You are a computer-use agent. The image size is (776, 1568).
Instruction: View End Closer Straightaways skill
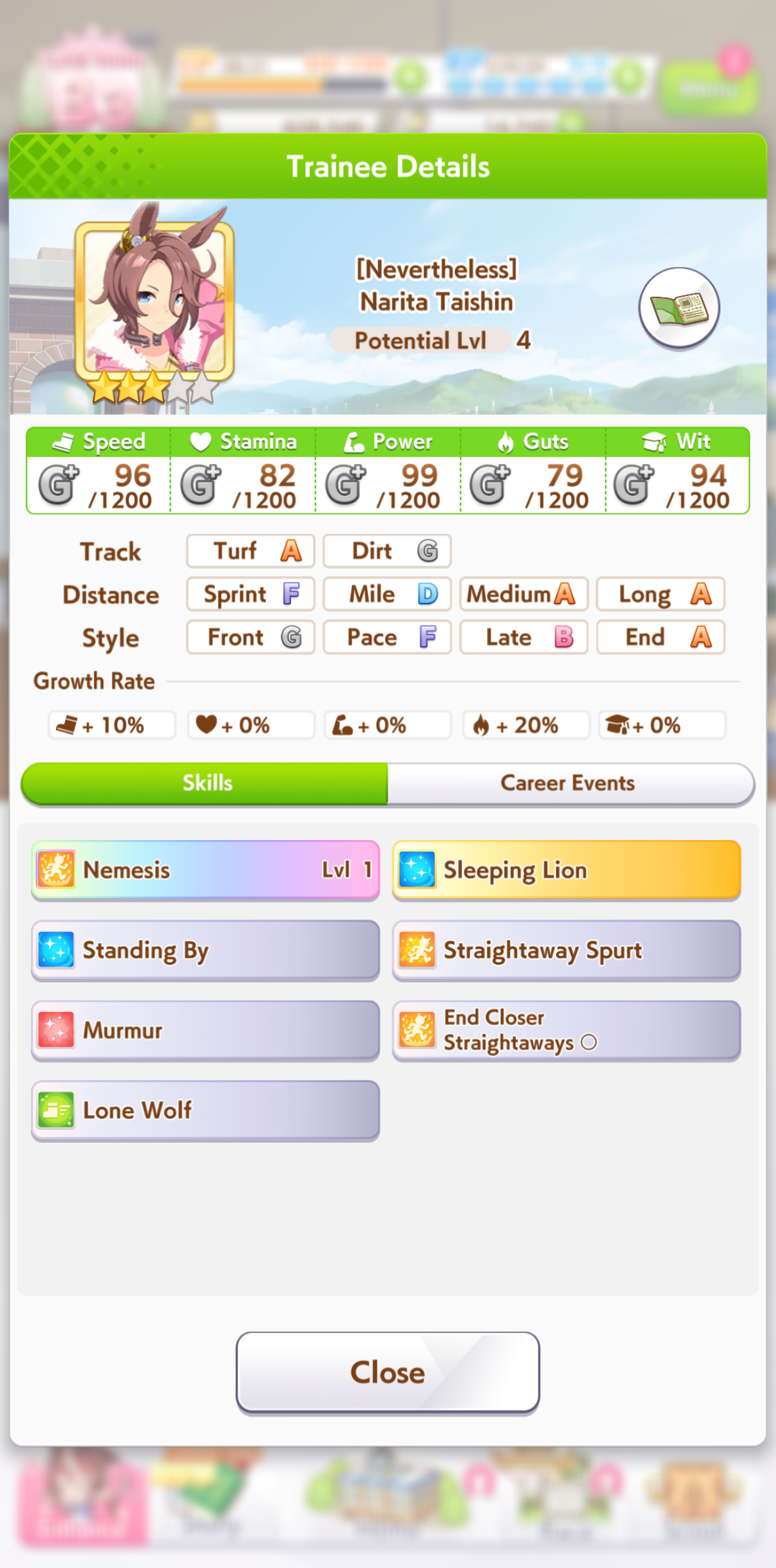[566, 1030]
